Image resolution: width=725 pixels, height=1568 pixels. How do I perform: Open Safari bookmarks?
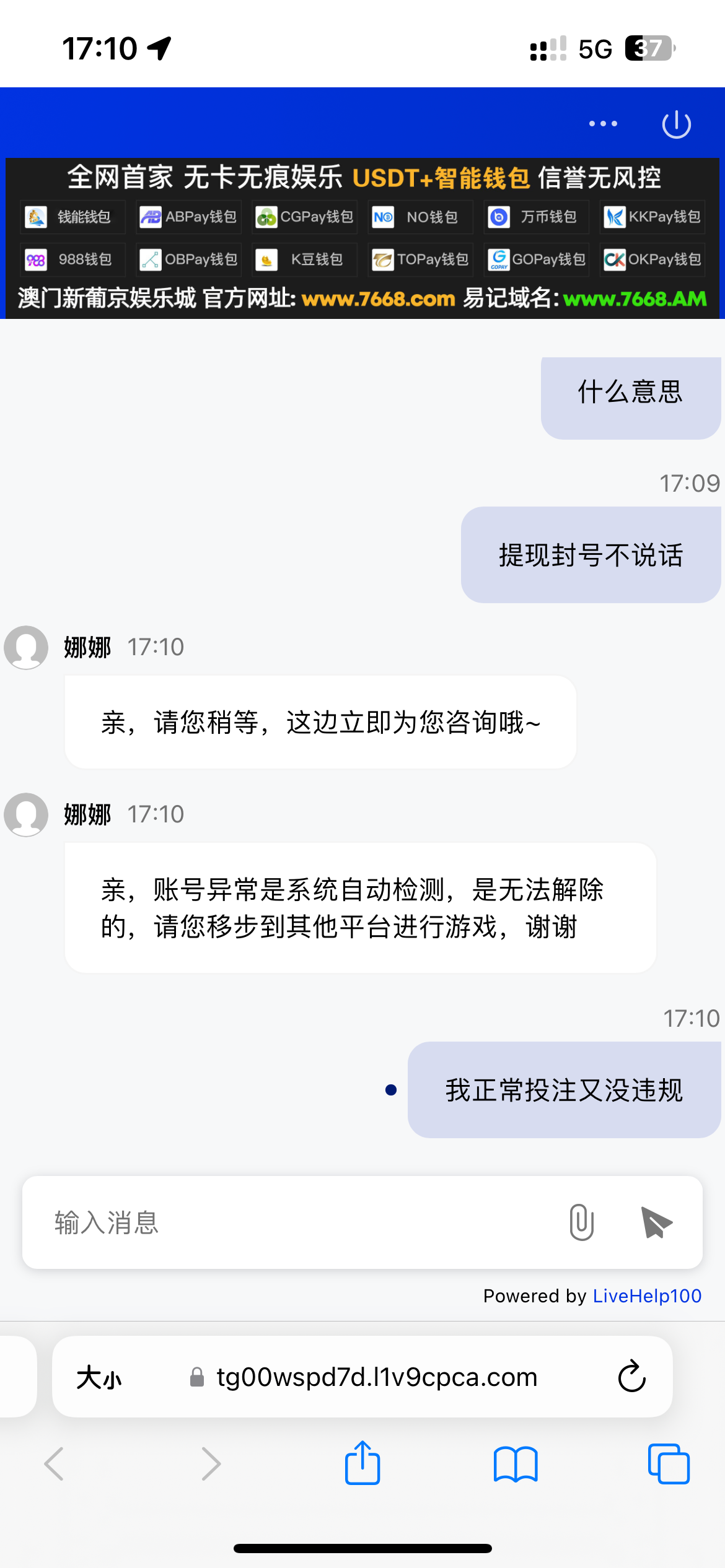click(x=516, y=1464)
